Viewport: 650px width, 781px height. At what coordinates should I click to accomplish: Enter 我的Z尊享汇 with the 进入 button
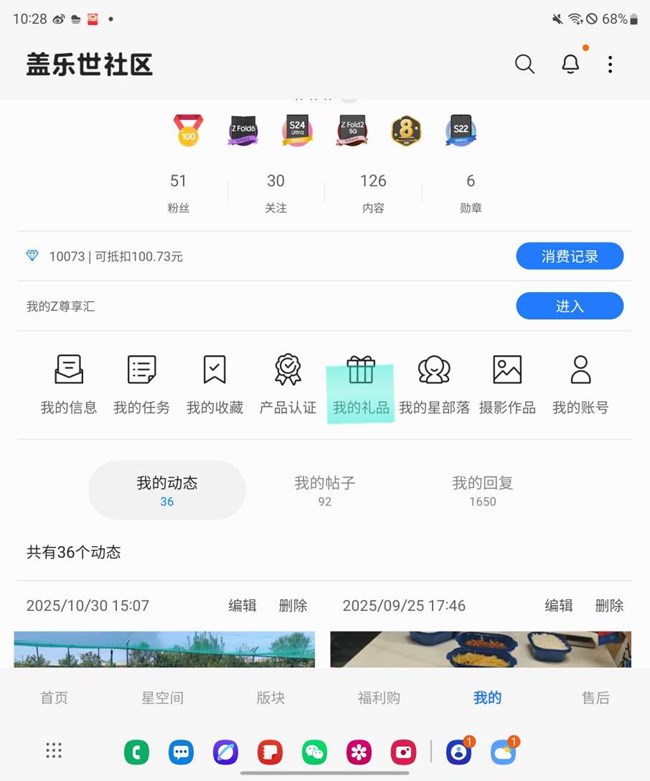569,306
